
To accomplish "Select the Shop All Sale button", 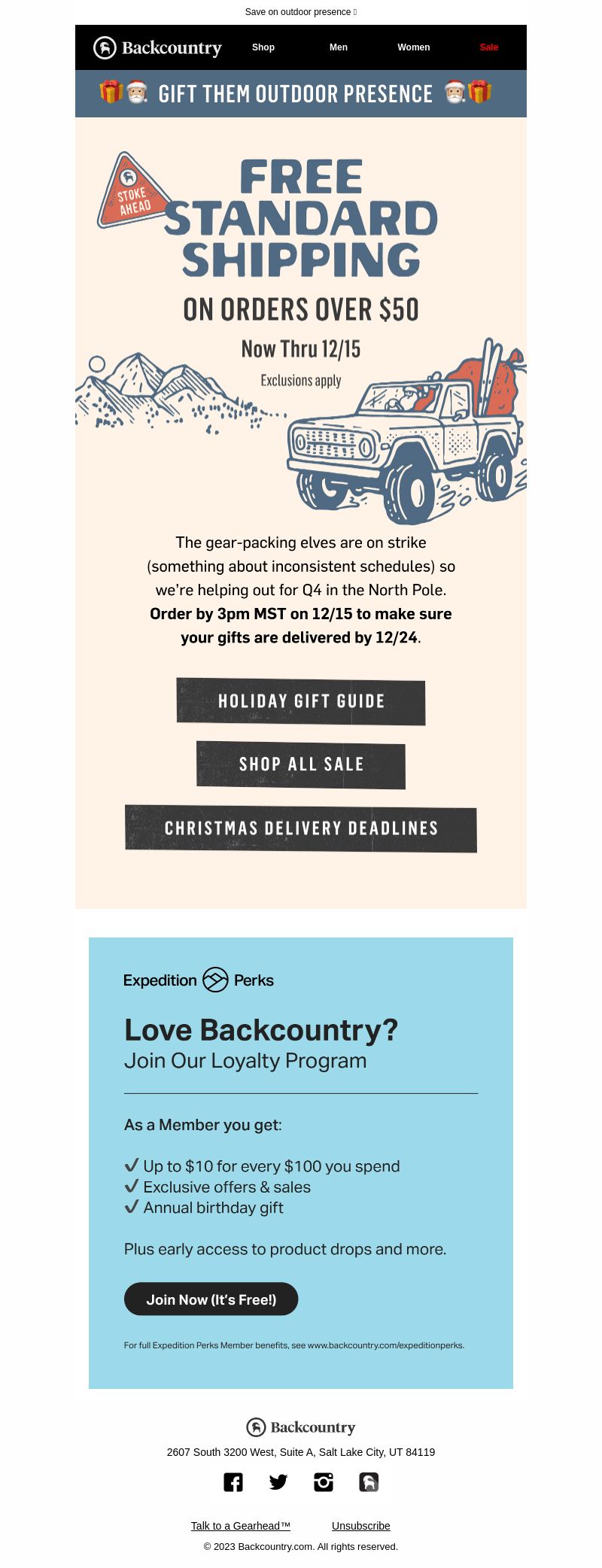I will pos(301,764).
